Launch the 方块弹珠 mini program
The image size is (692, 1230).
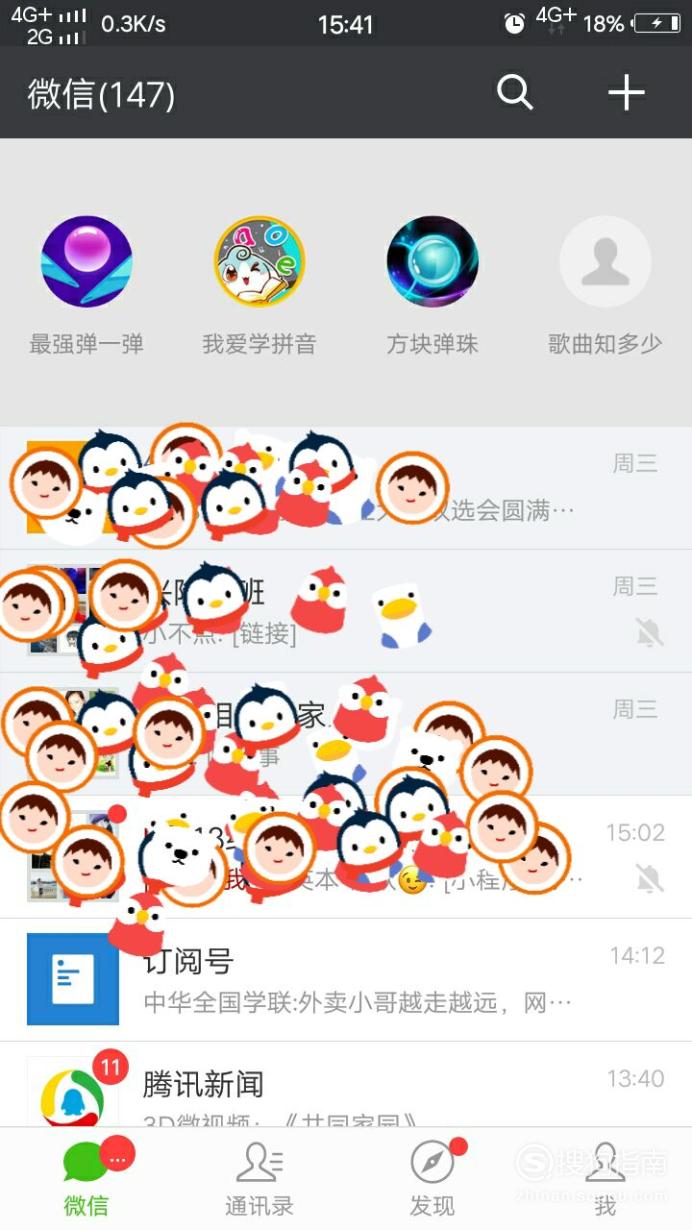(432, 287)
